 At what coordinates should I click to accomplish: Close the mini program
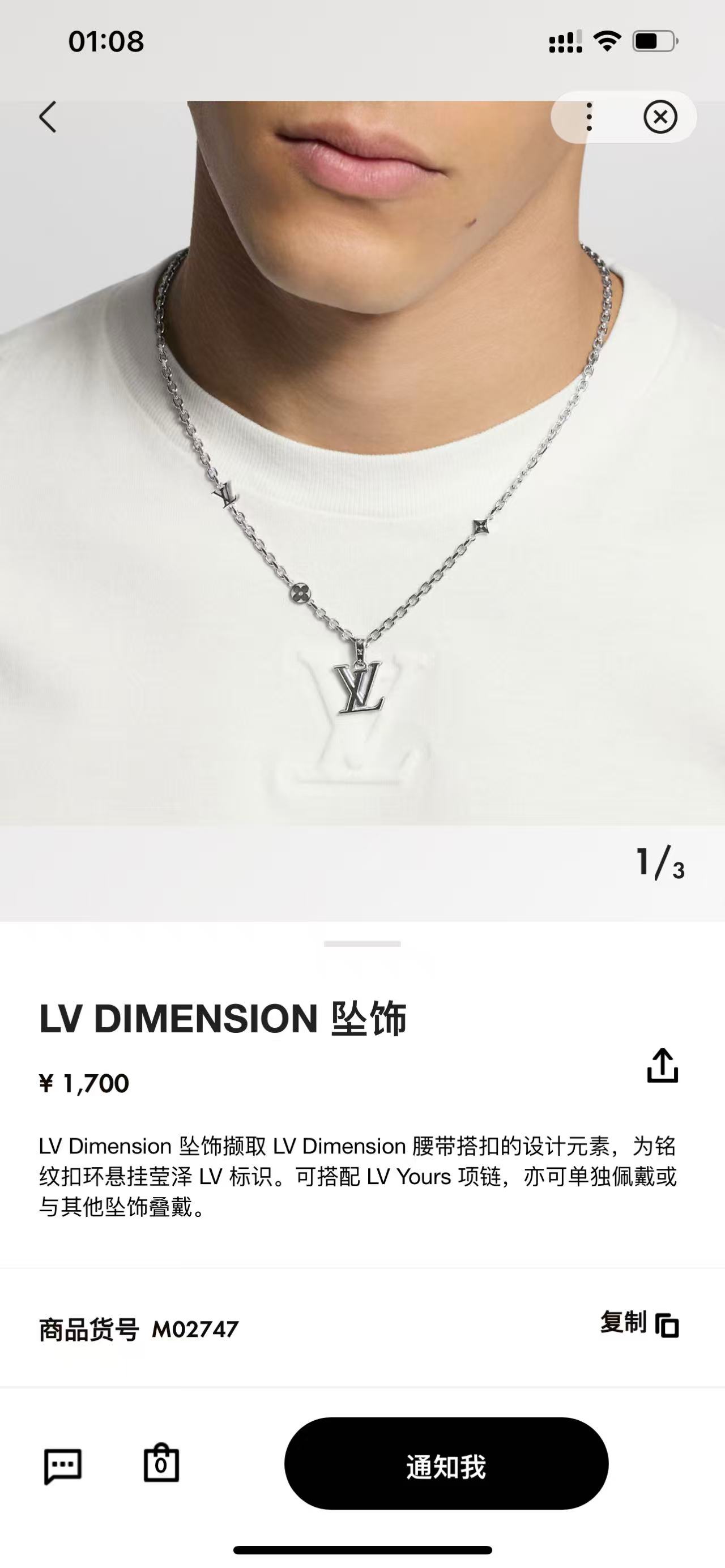660,117
